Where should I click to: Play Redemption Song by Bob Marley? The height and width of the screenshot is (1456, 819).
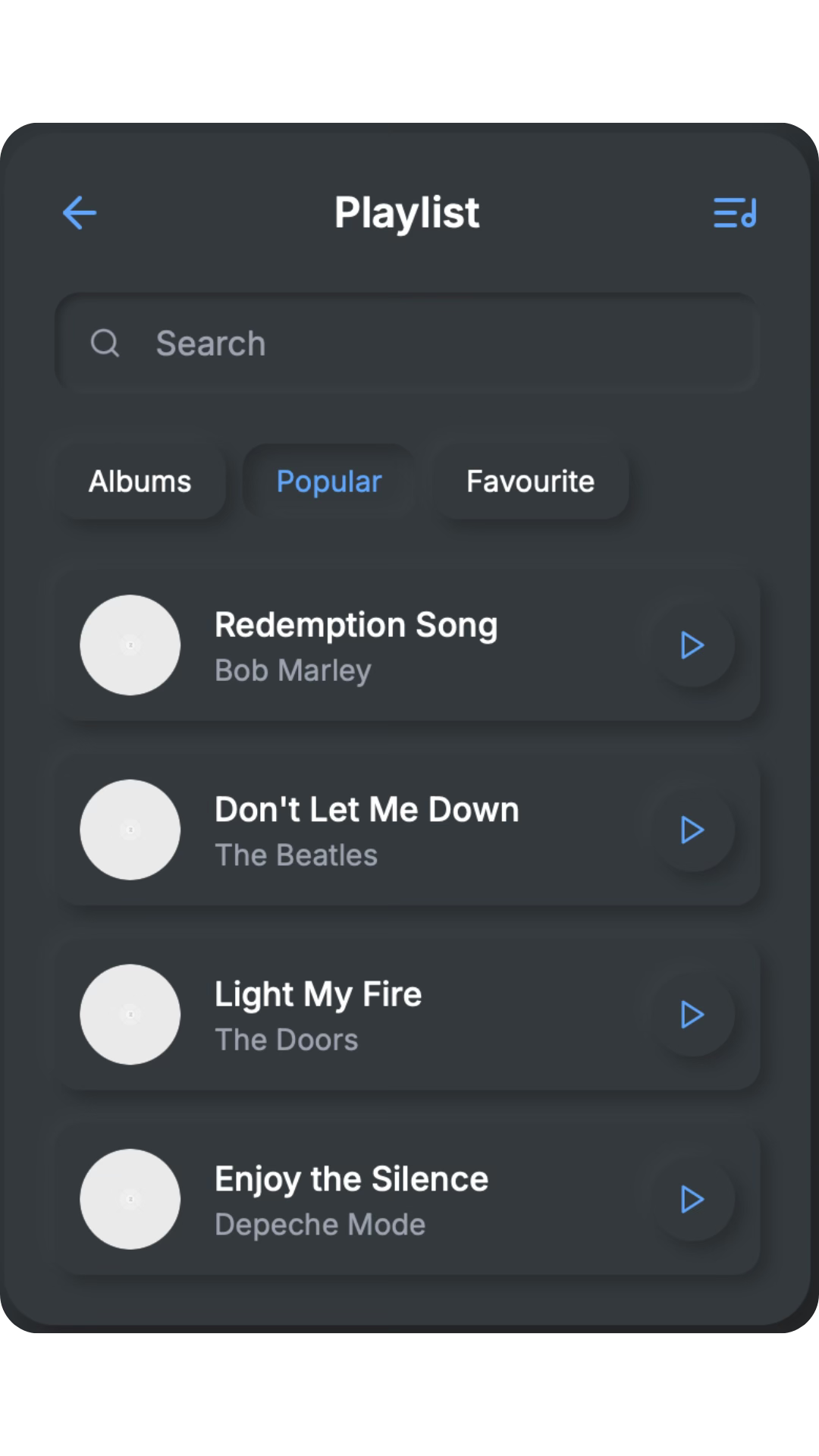point(692,645)
